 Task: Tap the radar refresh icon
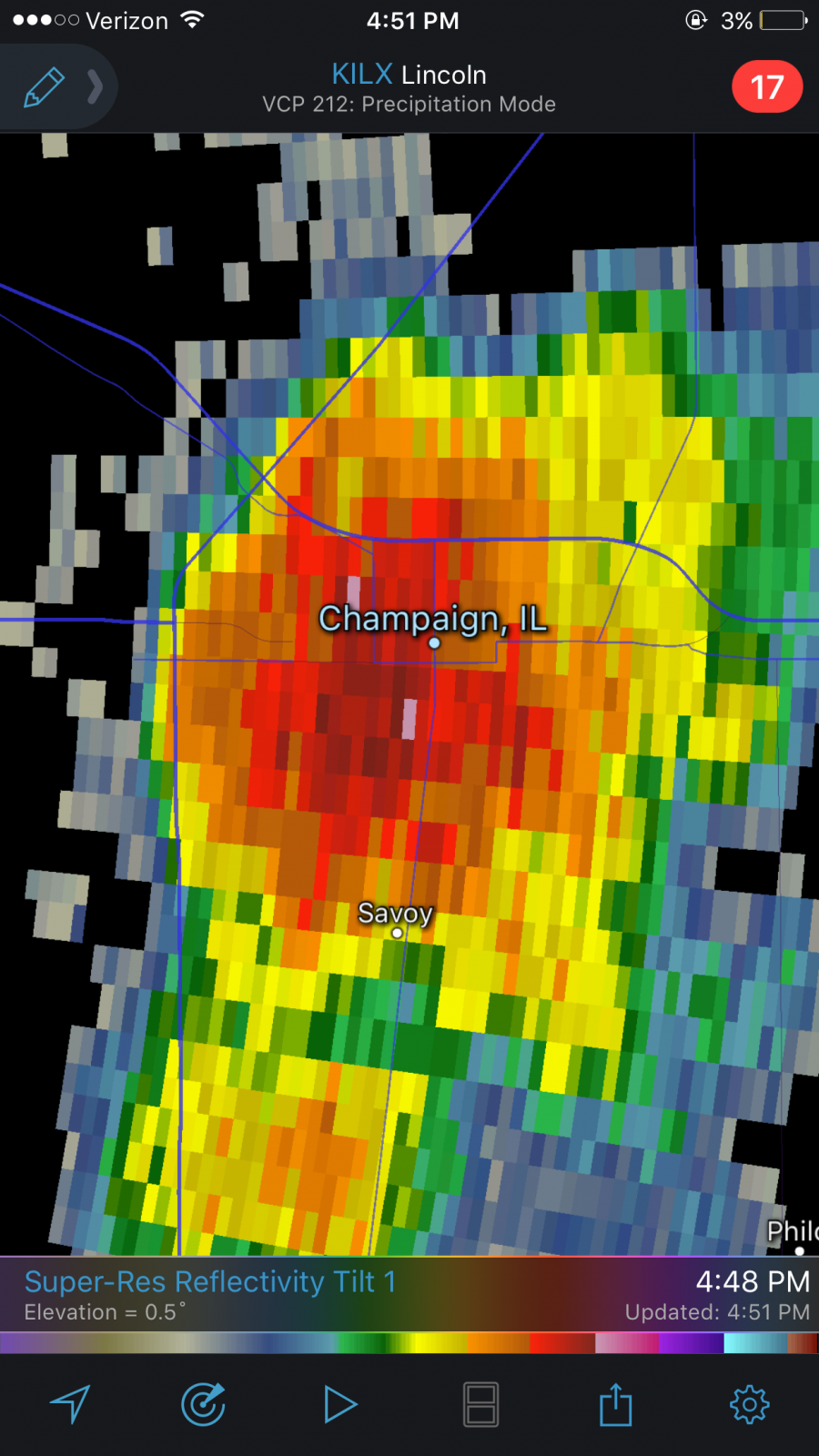pyautogui.click(x=204, y=1404)
